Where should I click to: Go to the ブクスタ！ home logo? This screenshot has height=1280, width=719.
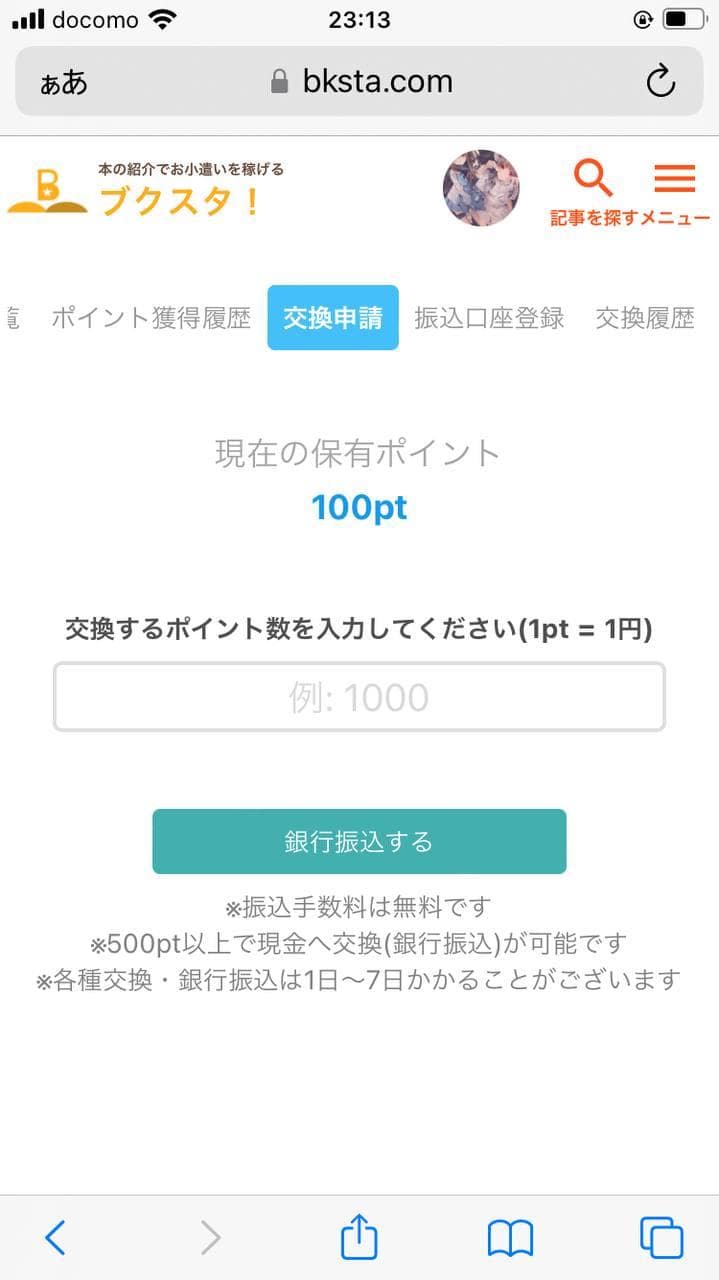[x=146, y=188]
